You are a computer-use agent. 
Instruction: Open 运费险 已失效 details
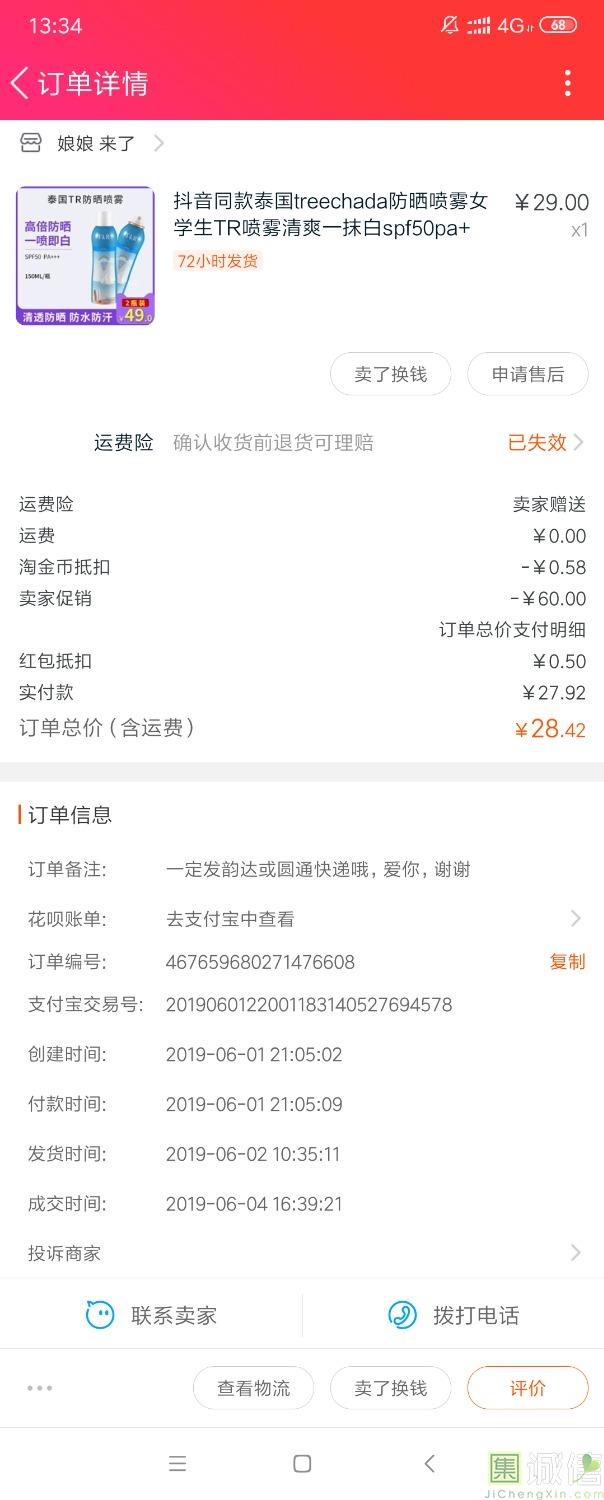[545, 442]
